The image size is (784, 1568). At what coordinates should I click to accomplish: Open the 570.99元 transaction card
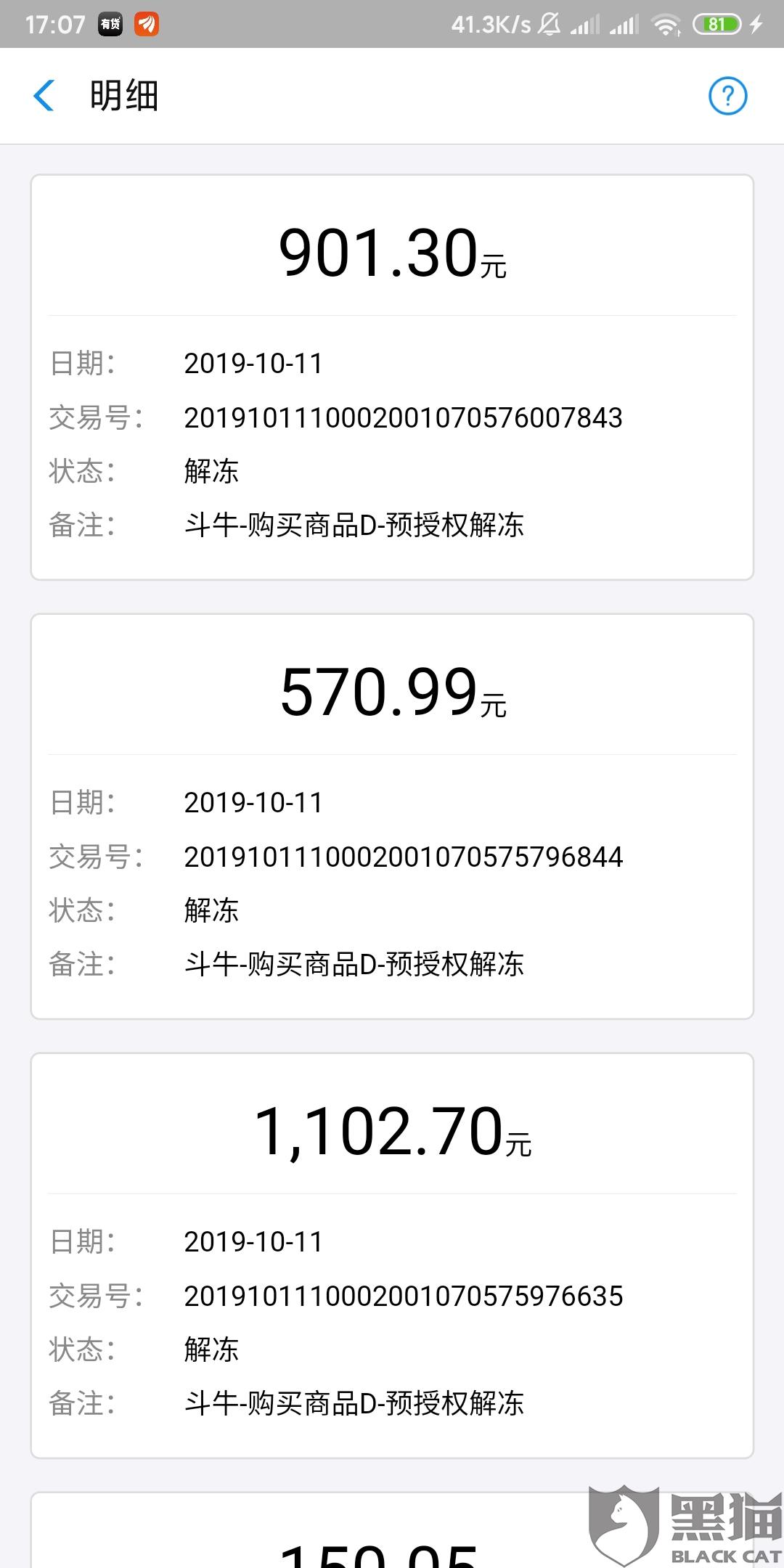(x=392, y=817)
